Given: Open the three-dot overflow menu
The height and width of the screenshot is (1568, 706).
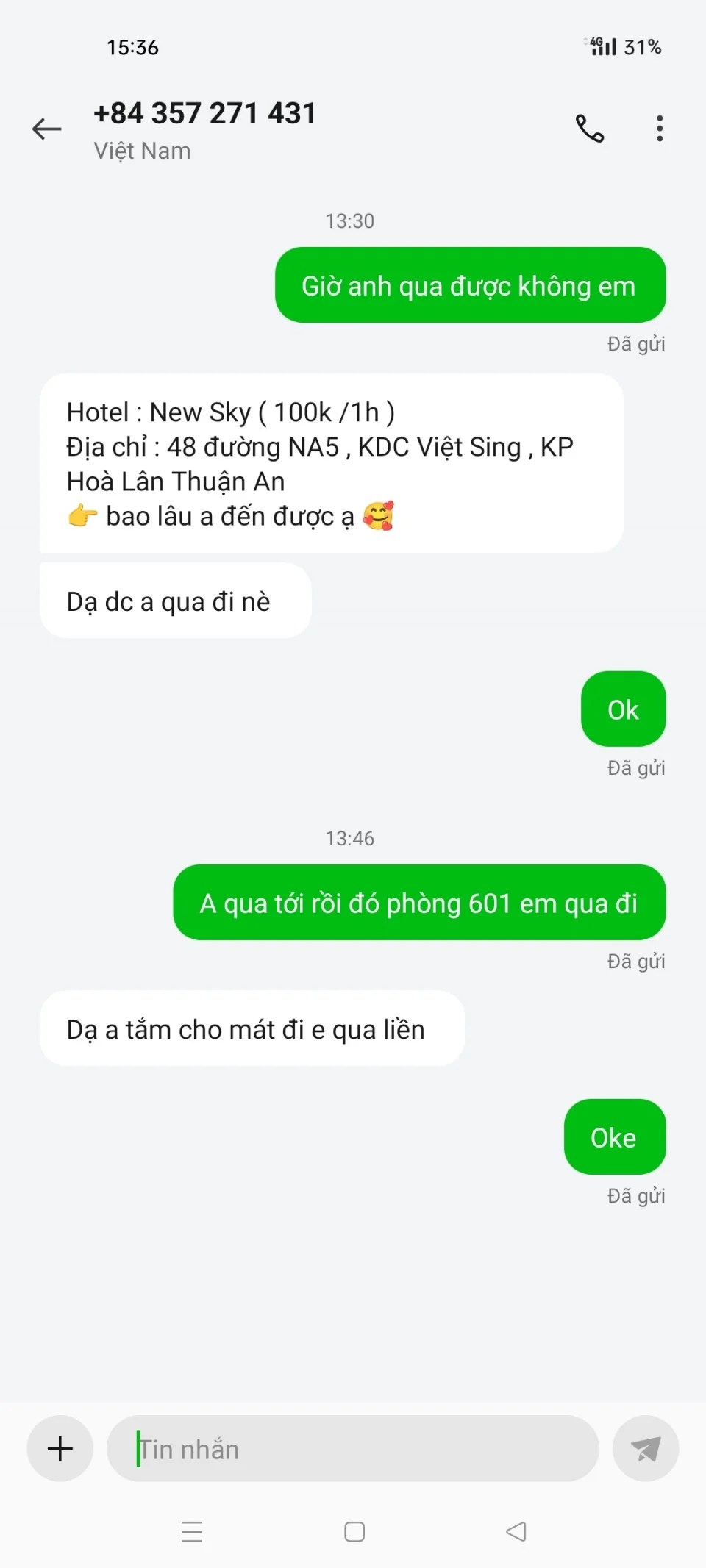Looking at the screenshot, I should (660, 129).
